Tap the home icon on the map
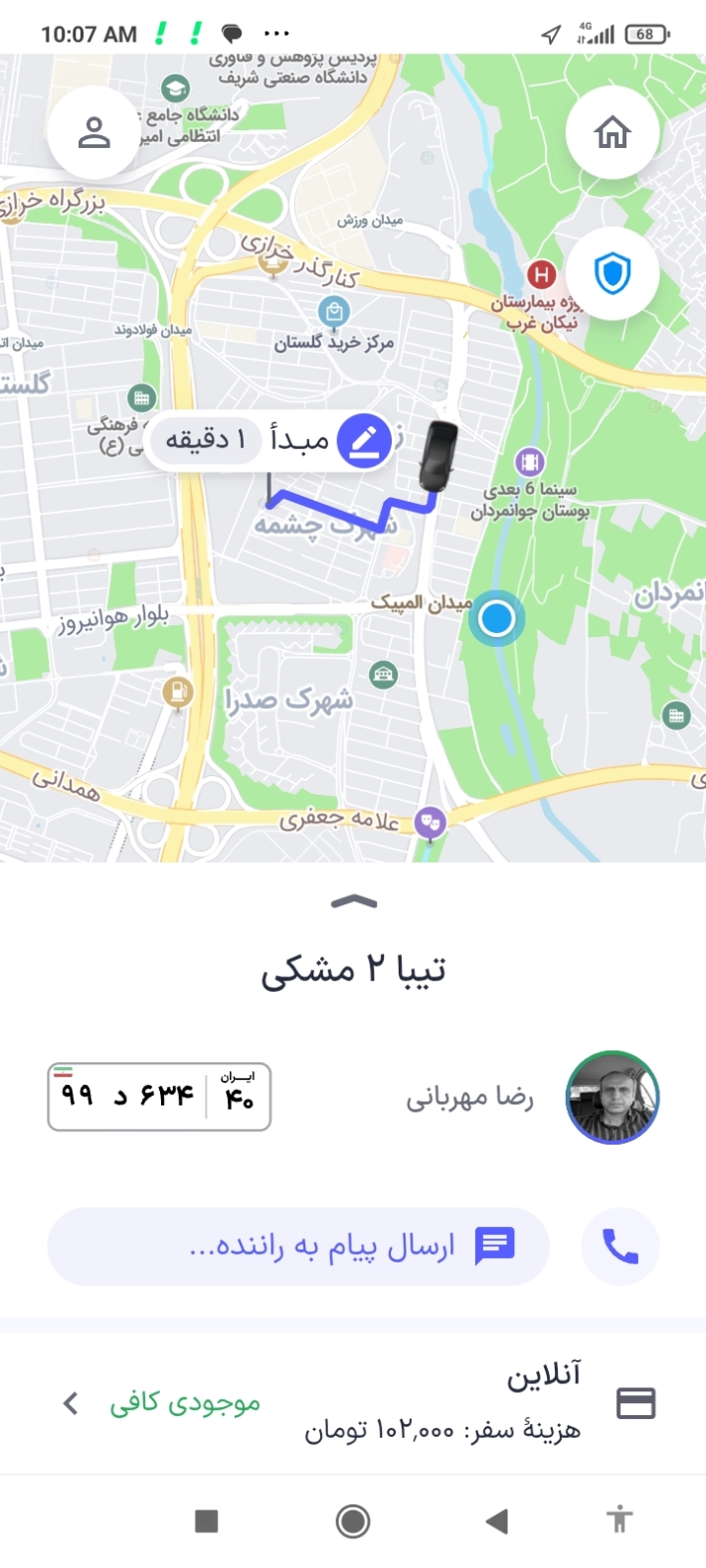Image resolution: width=706 pixels, height=1568 pixels. 613,133
